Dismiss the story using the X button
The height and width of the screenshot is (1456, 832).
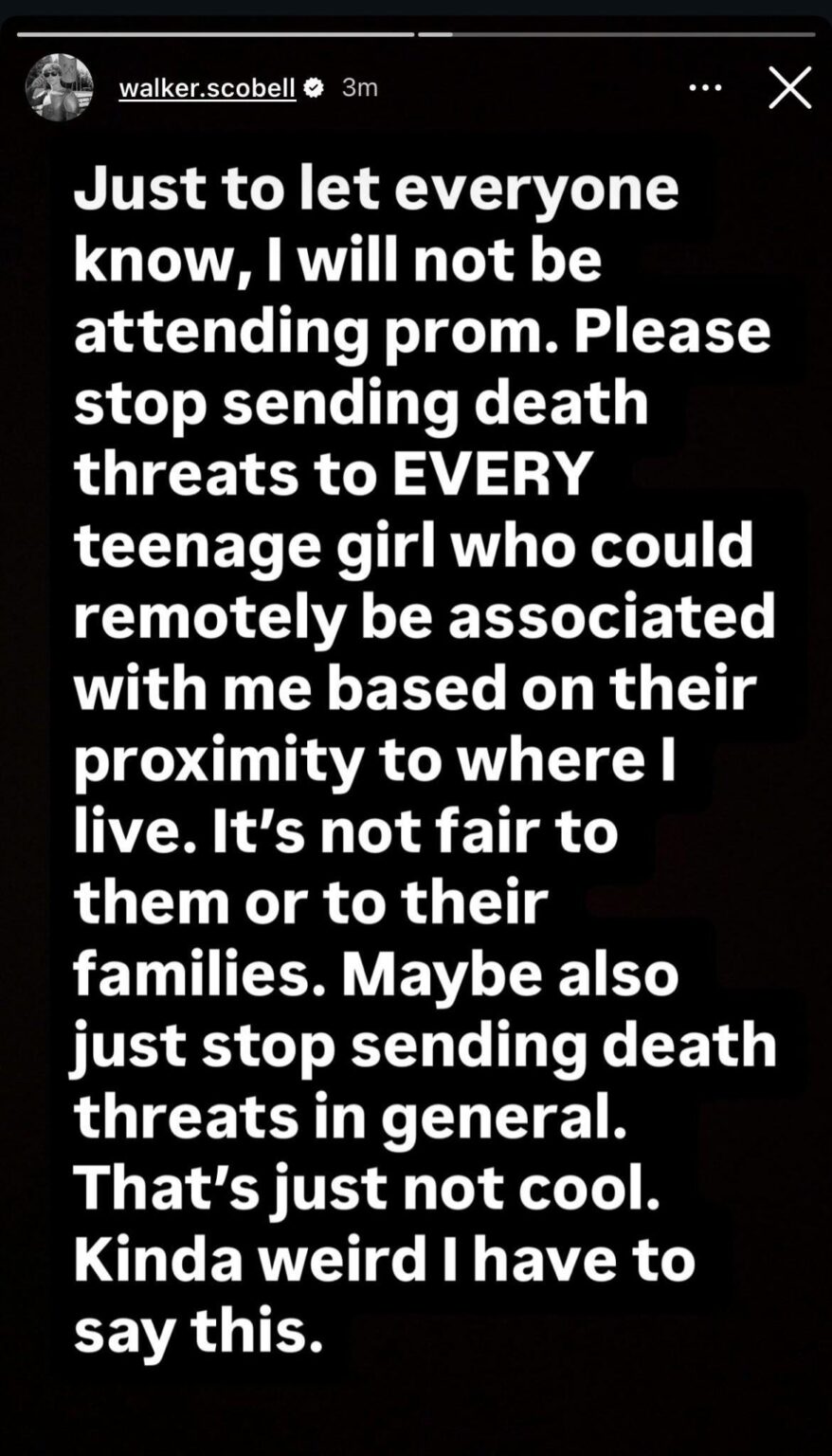(789, 87)
